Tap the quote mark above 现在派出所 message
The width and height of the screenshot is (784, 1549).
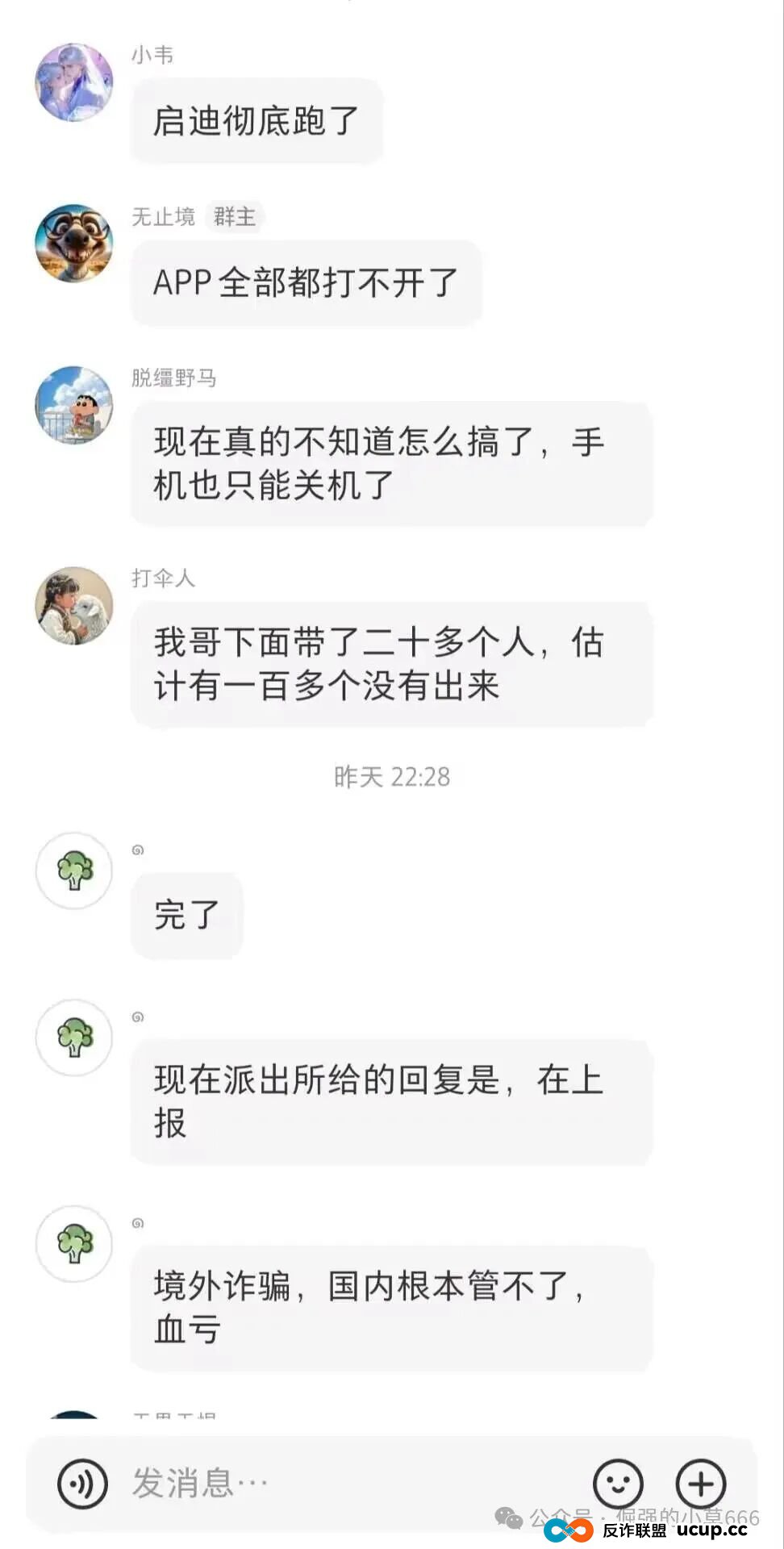pyautogui.click(x=137, y=1018)
